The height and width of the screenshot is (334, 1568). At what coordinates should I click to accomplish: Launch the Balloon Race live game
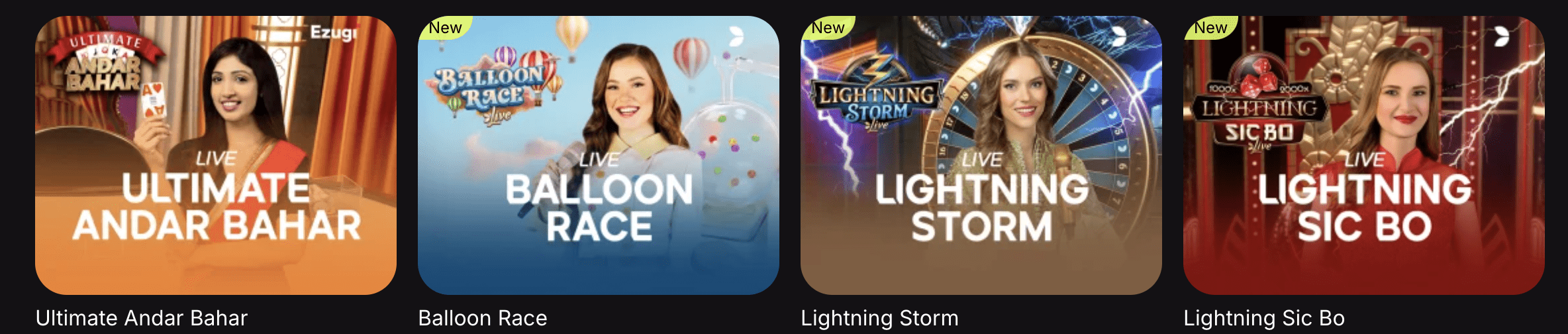pyautogui.click(x=598, y=156)
